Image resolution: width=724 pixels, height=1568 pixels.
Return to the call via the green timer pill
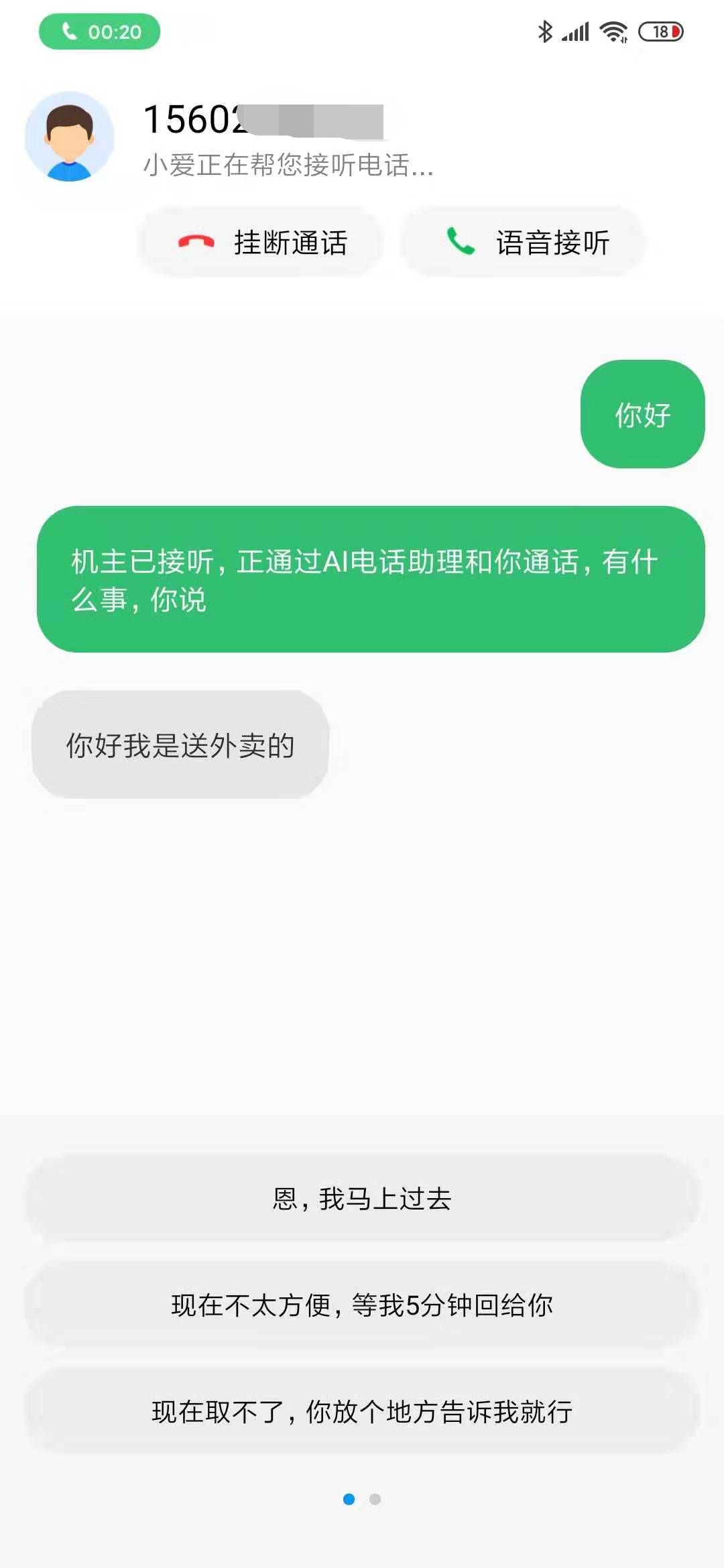[x=100, y=31]
